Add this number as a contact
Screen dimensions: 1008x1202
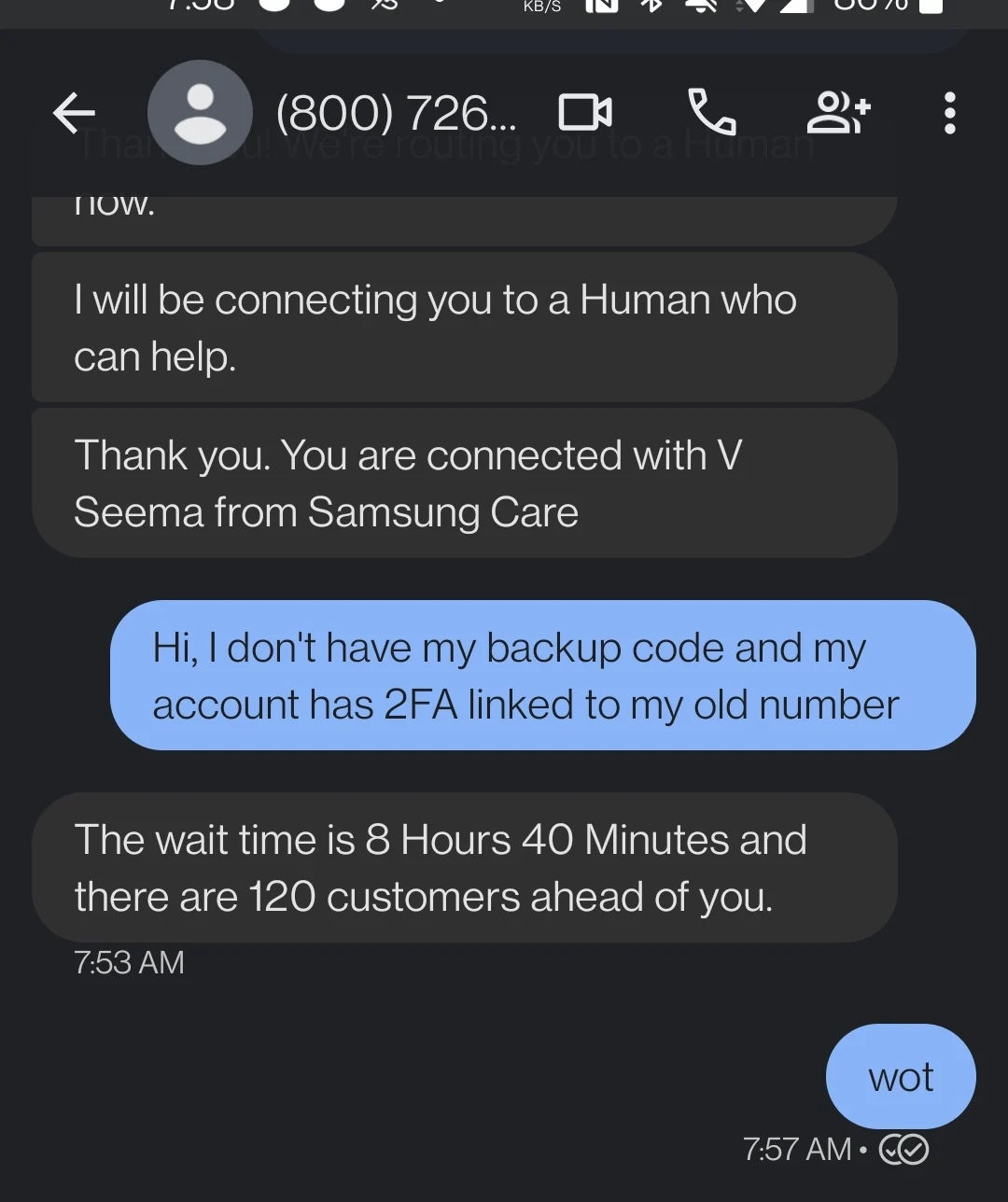[x=837, y=113]
